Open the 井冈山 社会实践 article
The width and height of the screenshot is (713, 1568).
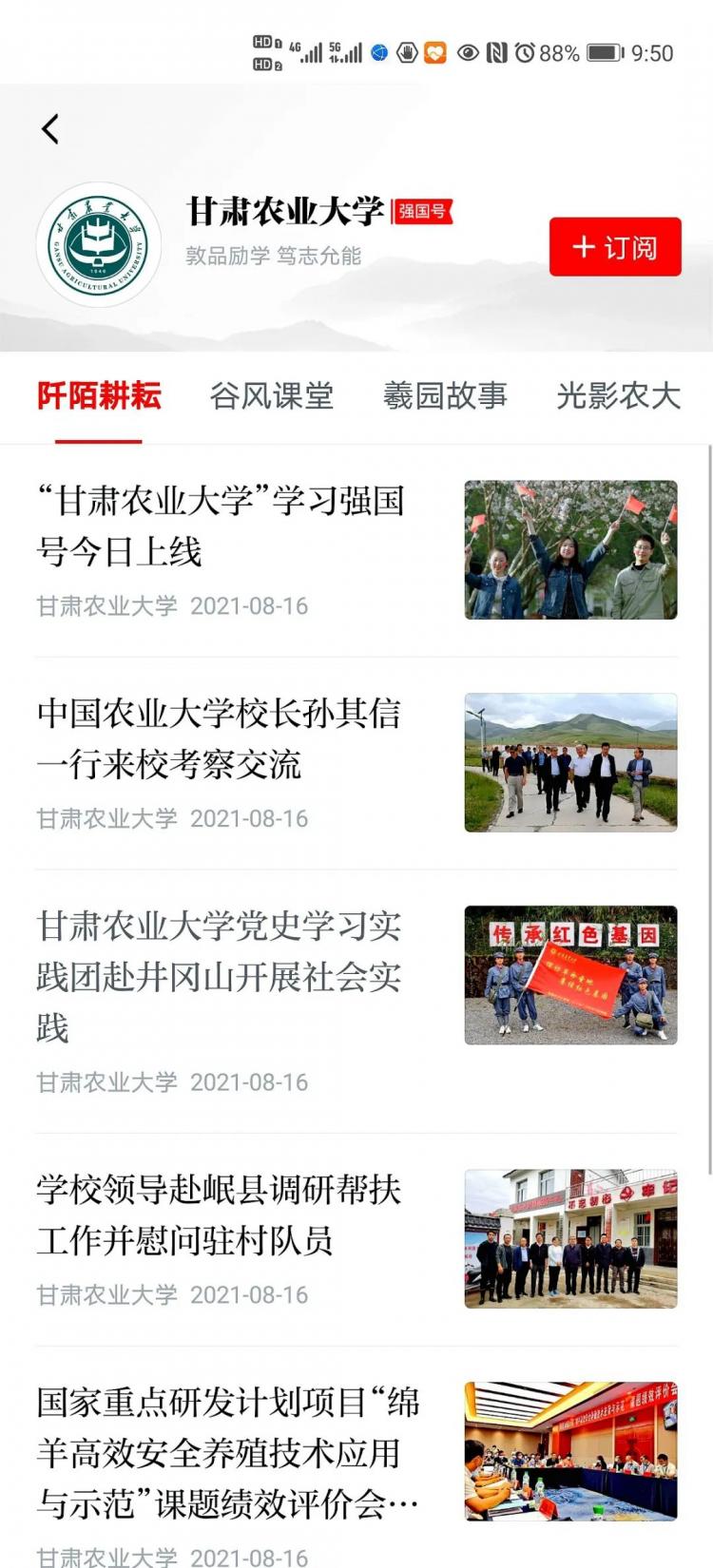pos(356,1002)
